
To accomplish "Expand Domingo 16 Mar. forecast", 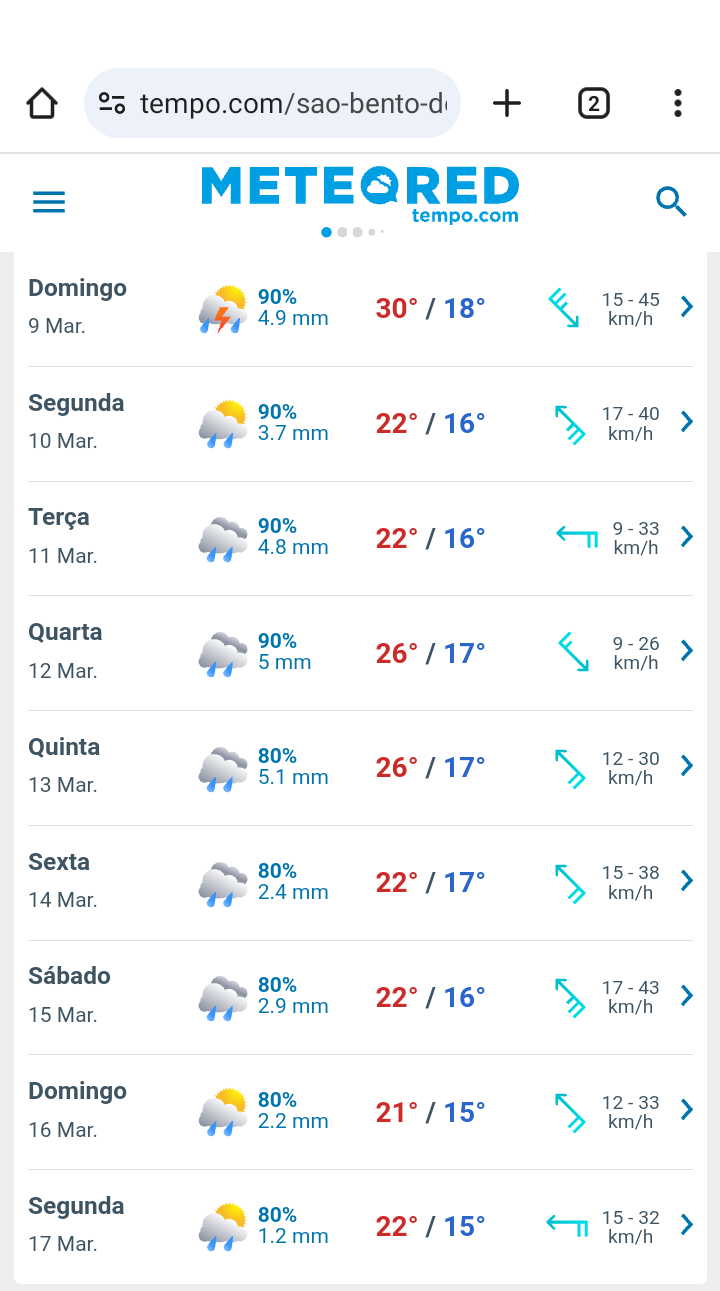I will tap(360, 1112).
